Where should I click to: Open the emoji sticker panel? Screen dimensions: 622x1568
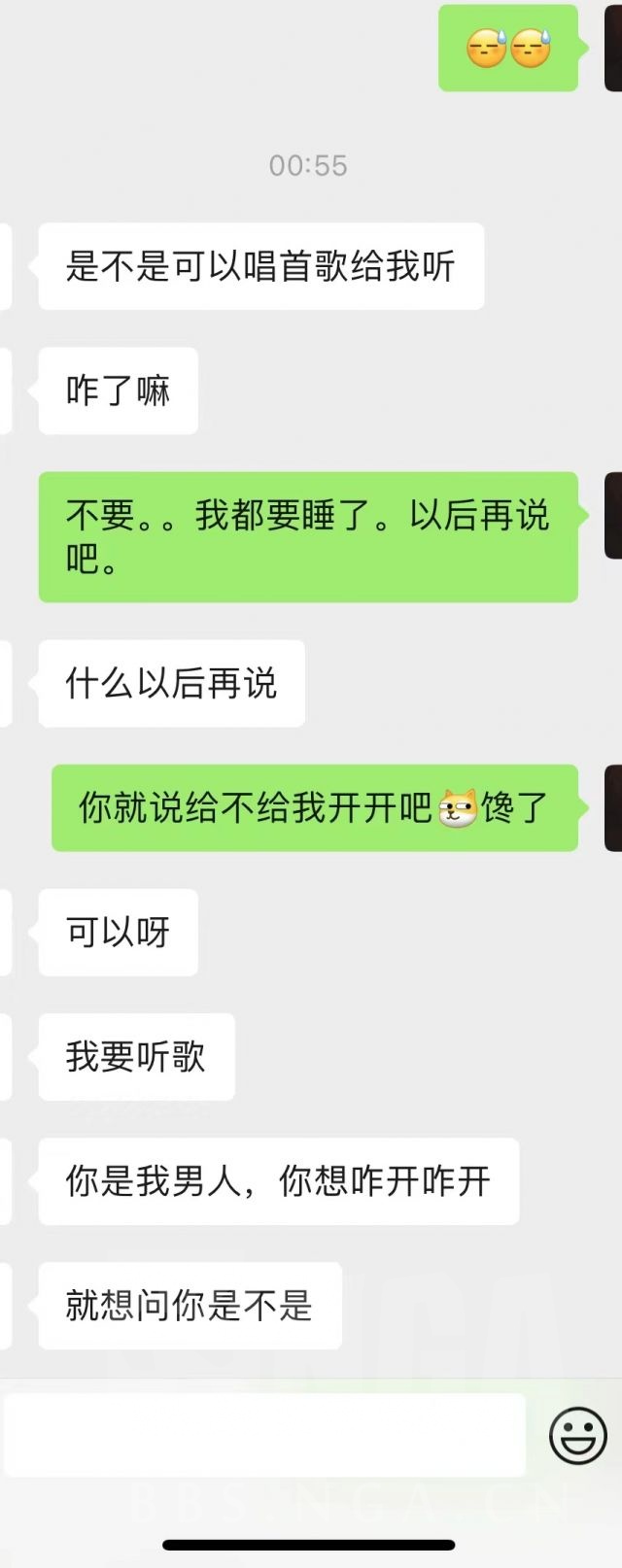[577, 1435]
